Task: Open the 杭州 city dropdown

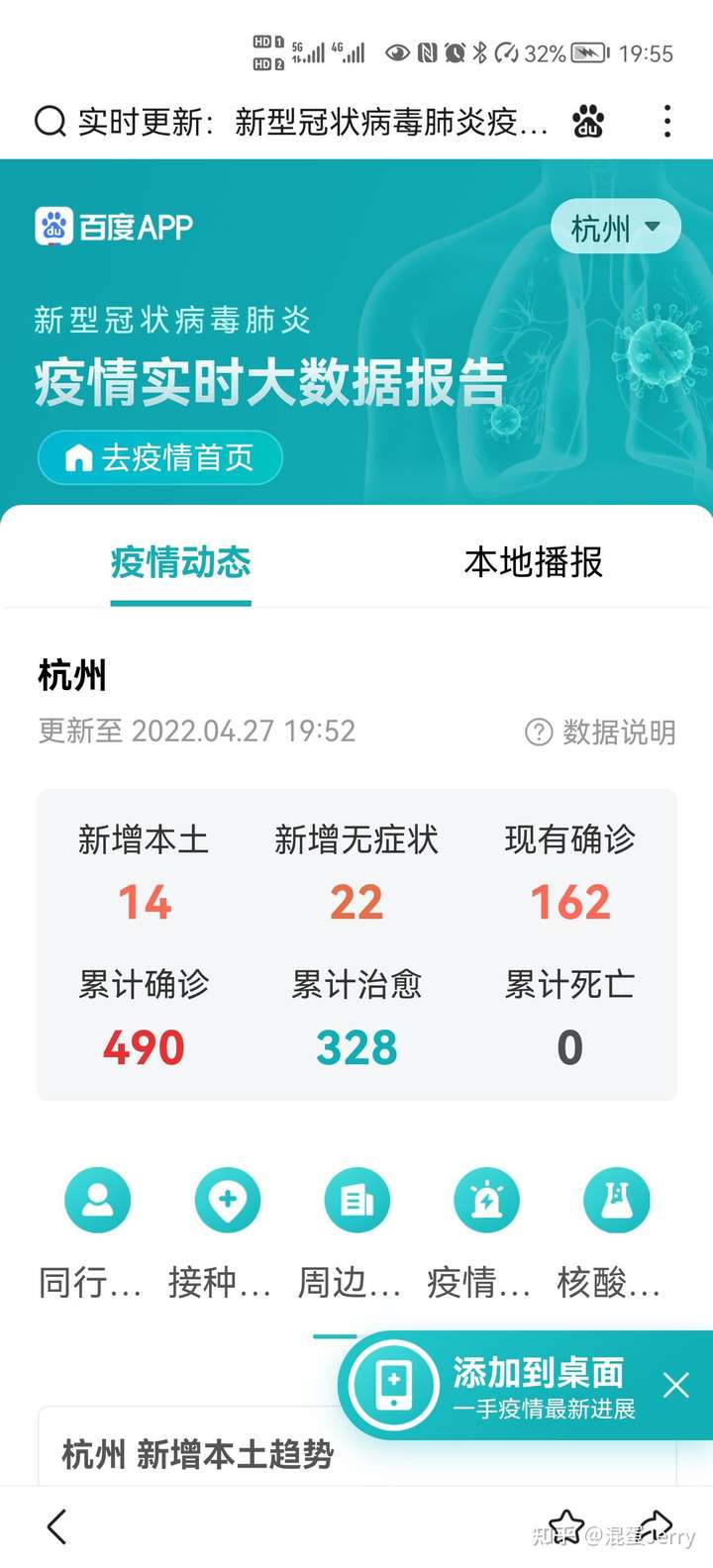Action: (x=615, y=228)
